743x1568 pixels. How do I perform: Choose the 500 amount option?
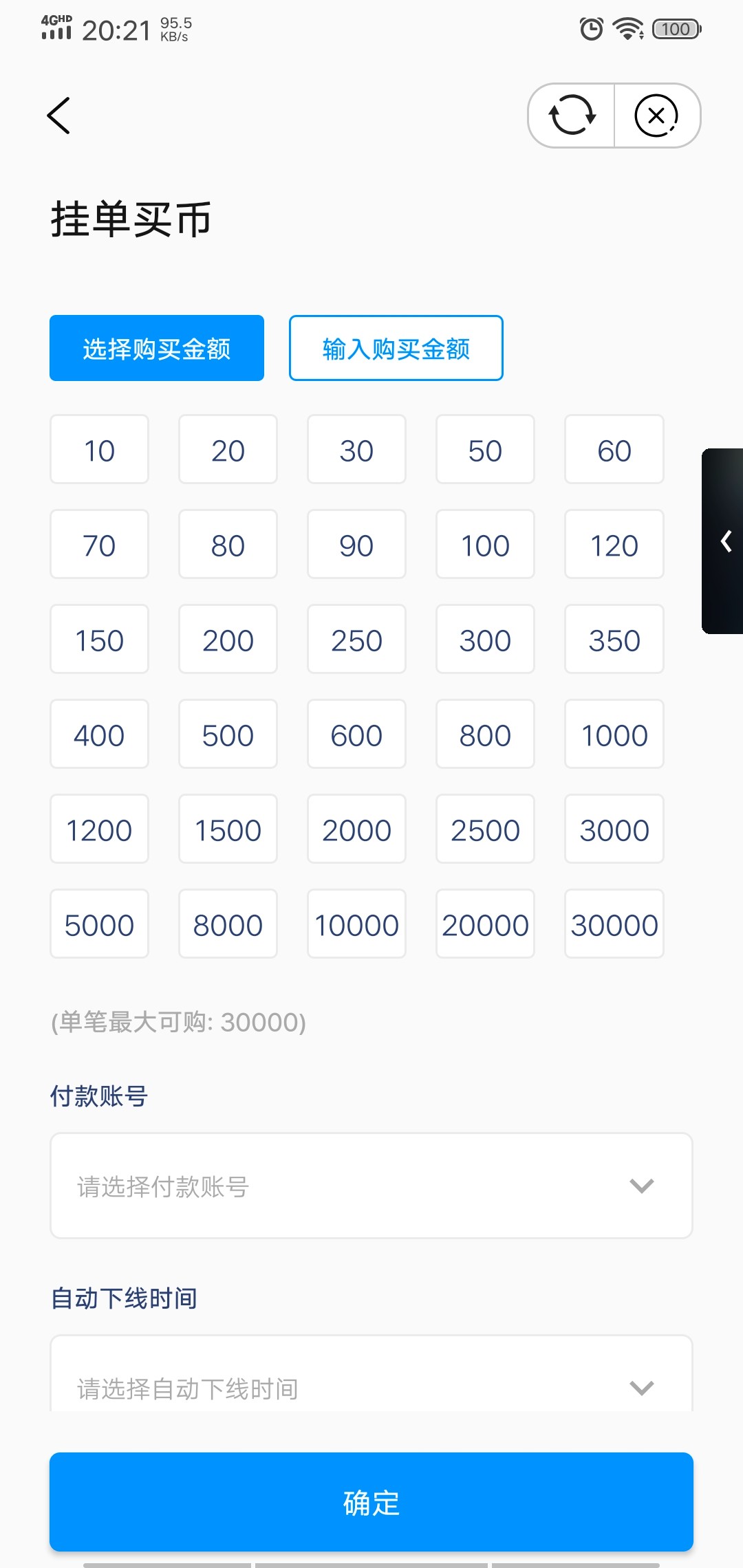click(x=228, y=734)
